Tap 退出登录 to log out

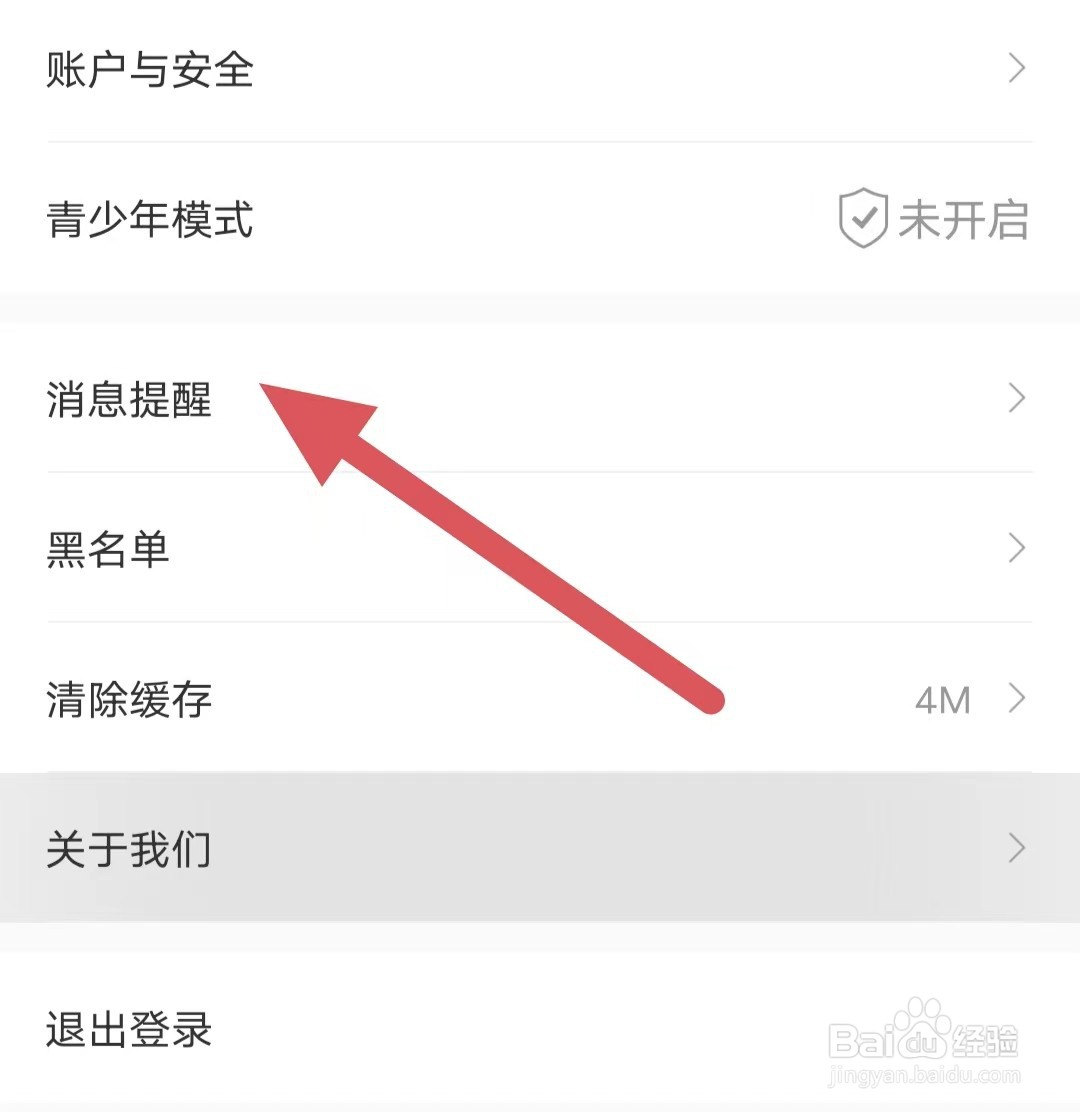[127, 1029]
